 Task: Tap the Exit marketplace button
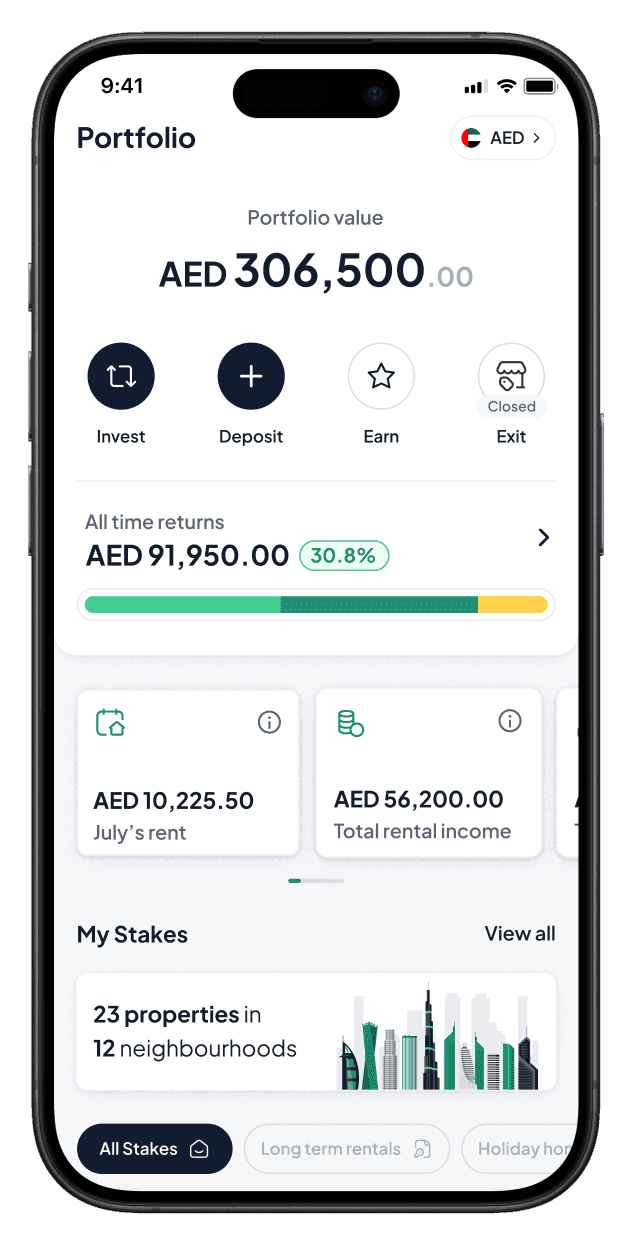511,377
